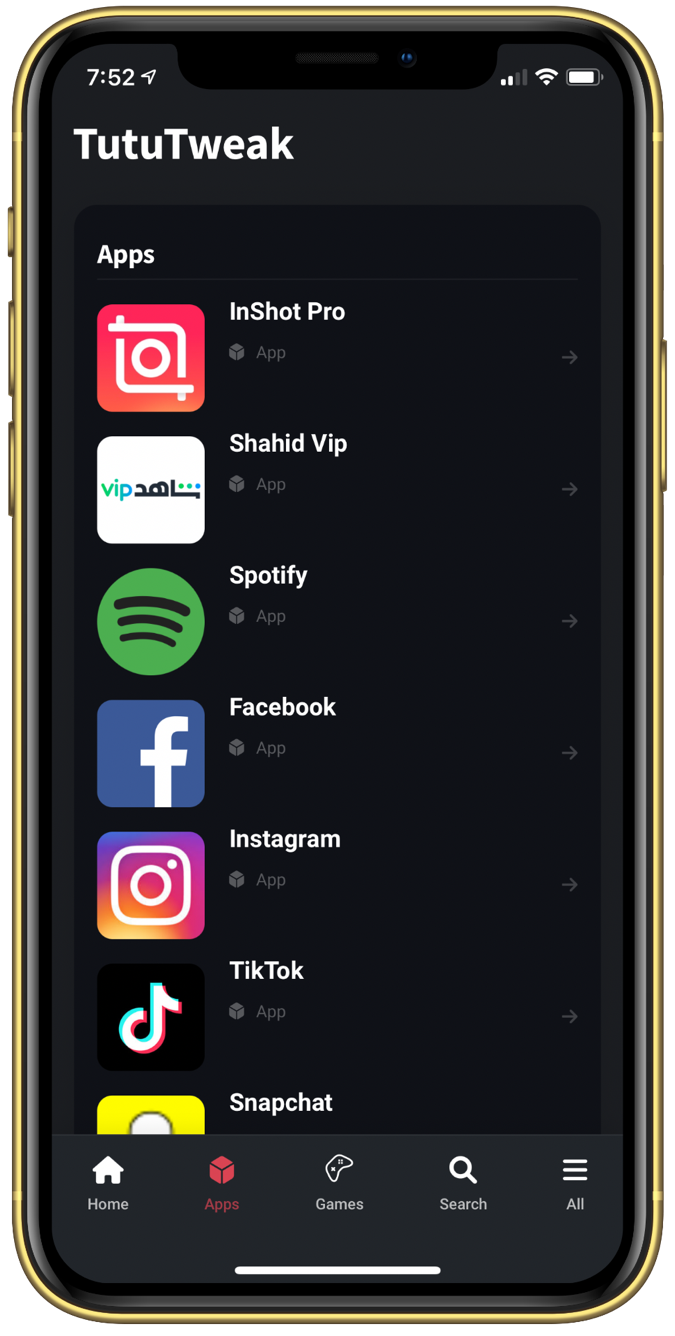The width and height of the screenshot is (675, 1336).
Task: Select the Apps tab
Action: (222, 1183)
